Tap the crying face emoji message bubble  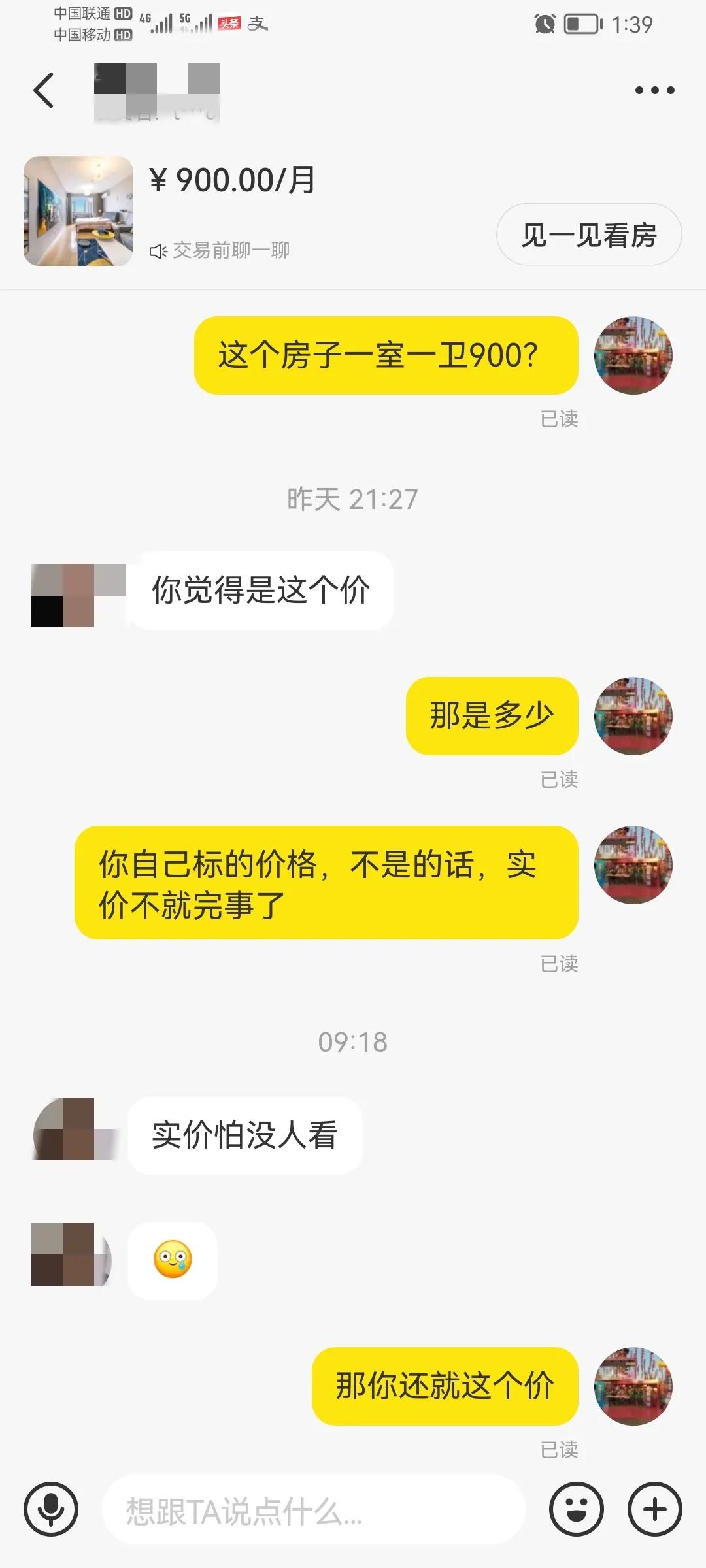[x=173, y=1259]
